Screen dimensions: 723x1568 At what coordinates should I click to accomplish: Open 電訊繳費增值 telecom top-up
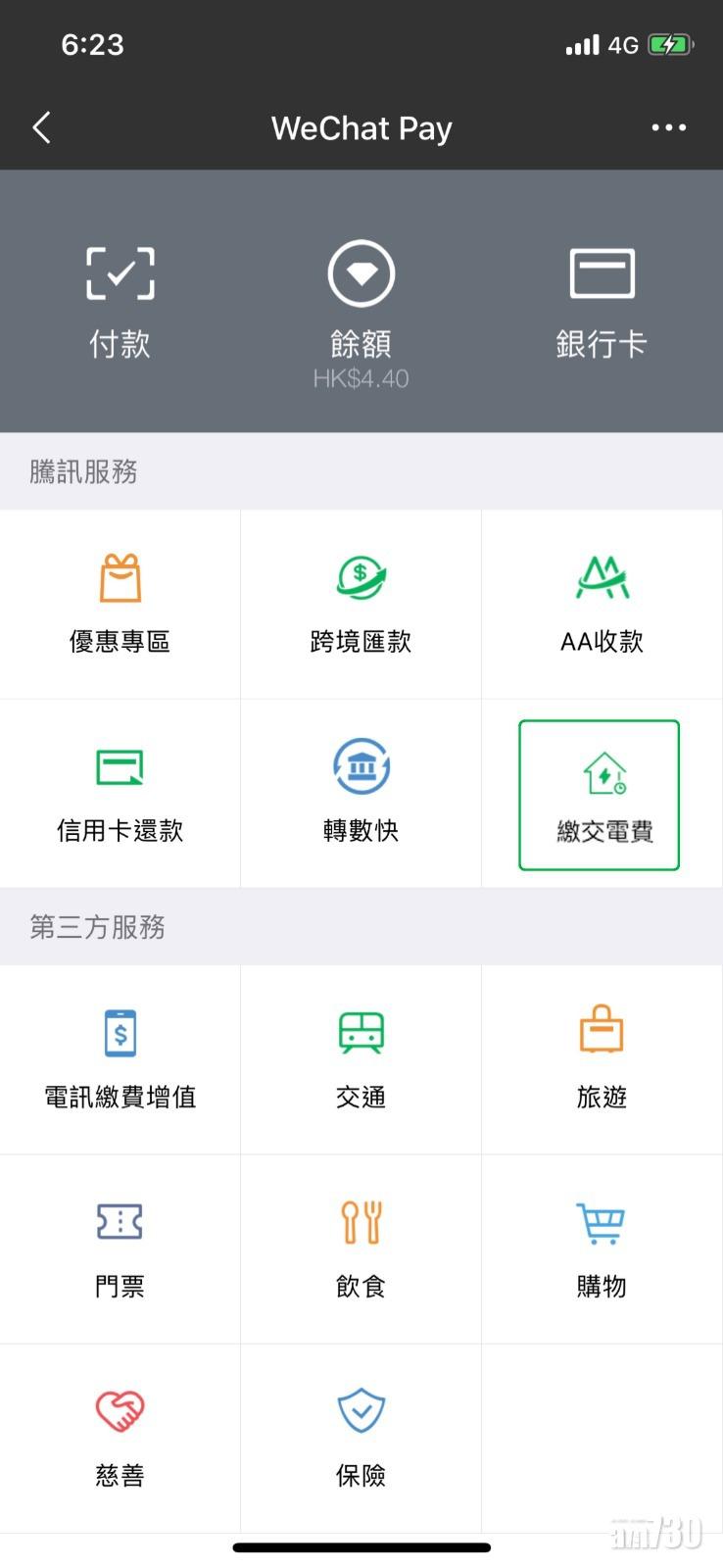pyautogui.click(x=120, y=1059)
